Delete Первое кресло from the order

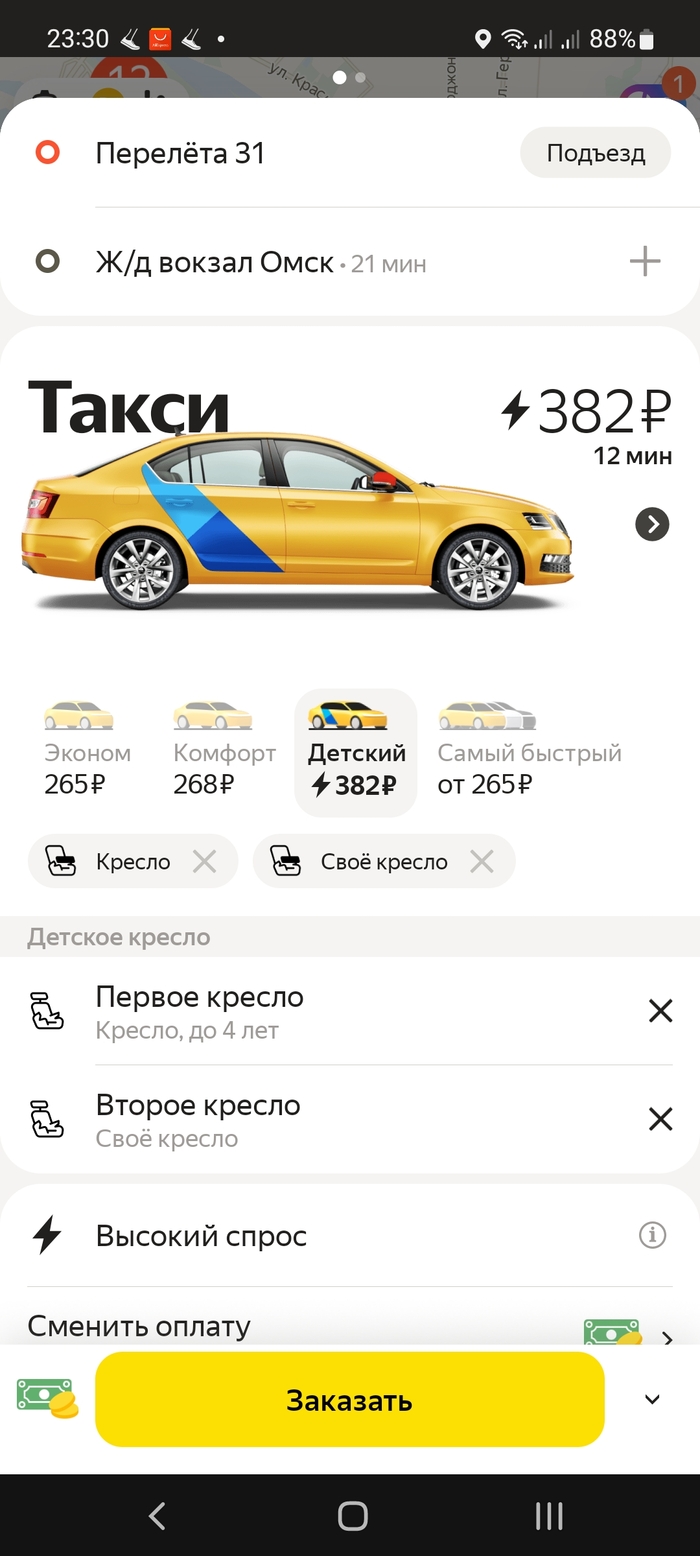click(x=660, y=1011)
